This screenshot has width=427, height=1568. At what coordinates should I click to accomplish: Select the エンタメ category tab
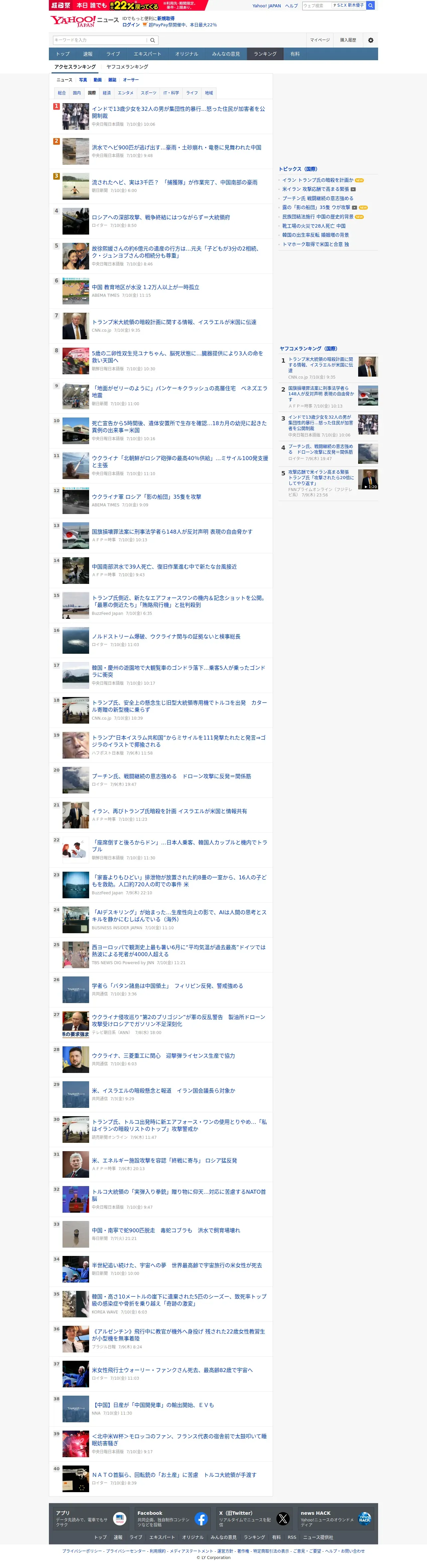click(x=125, y=93)
